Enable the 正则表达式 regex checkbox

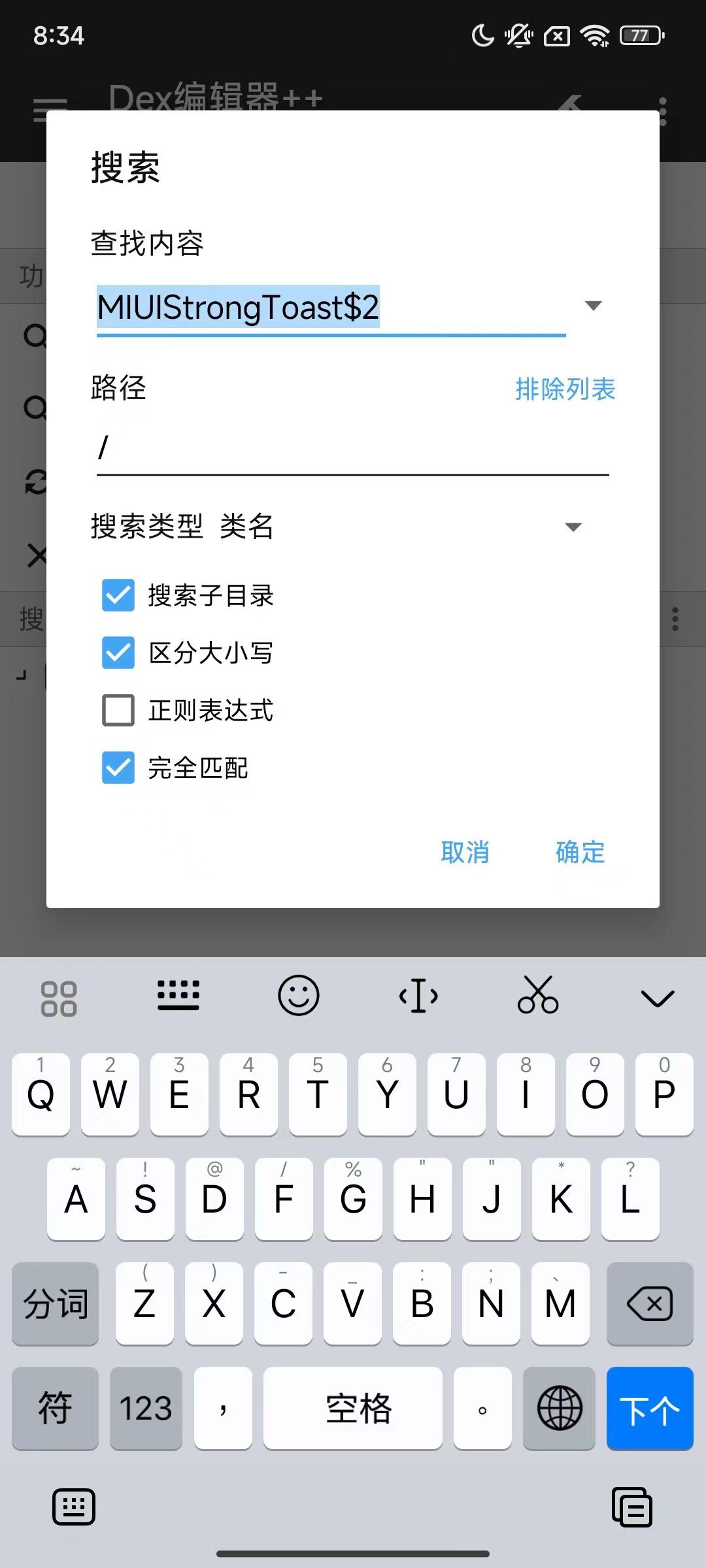tap(118, 710)
